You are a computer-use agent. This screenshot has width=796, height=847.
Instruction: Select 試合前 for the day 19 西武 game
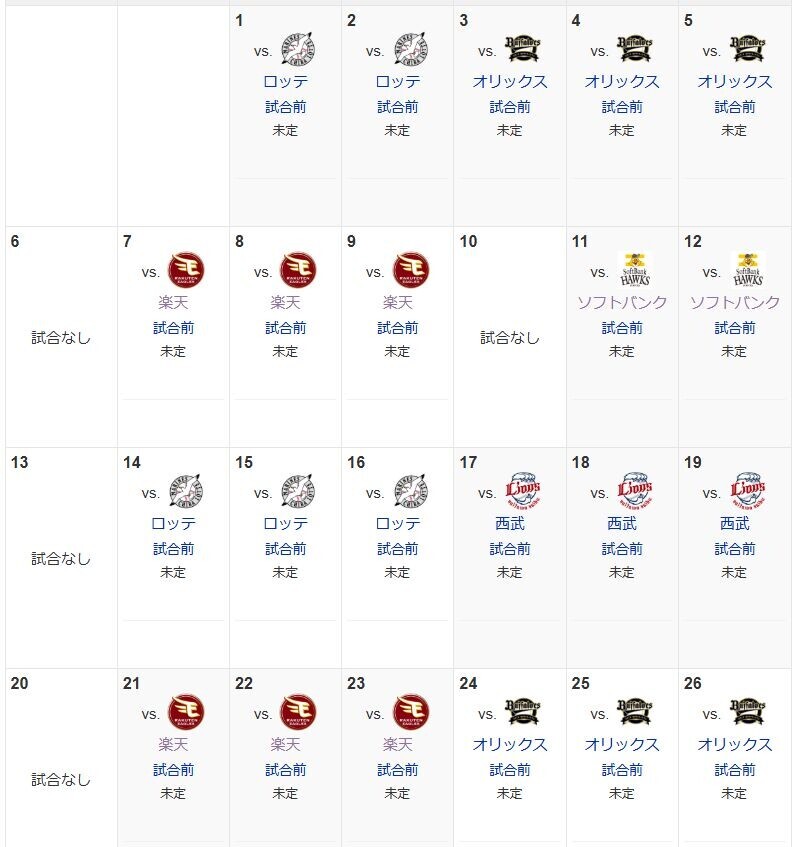pyautogui.click(x=734, y=549)
